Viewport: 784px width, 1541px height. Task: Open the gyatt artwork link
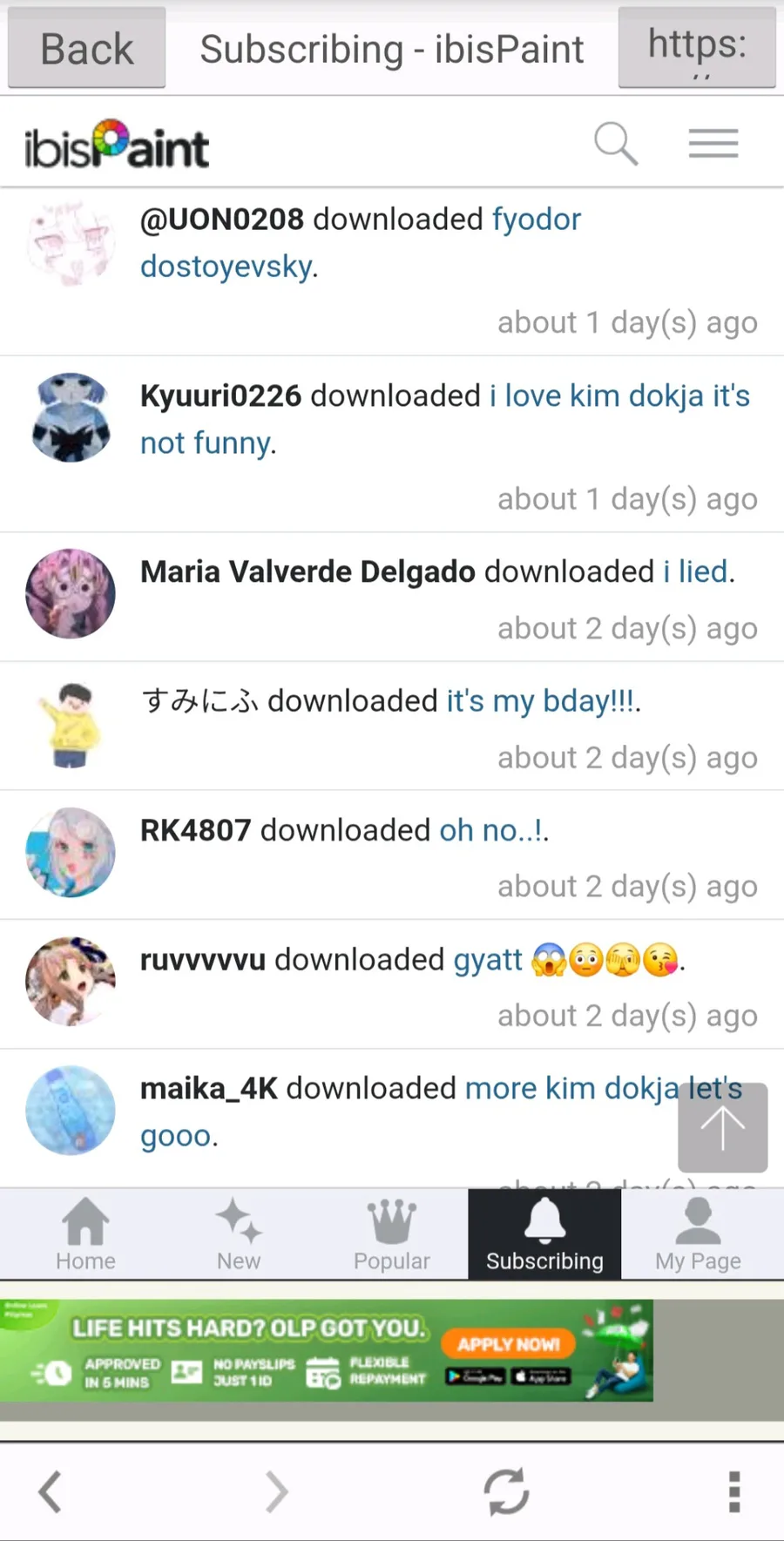(566, 960)
